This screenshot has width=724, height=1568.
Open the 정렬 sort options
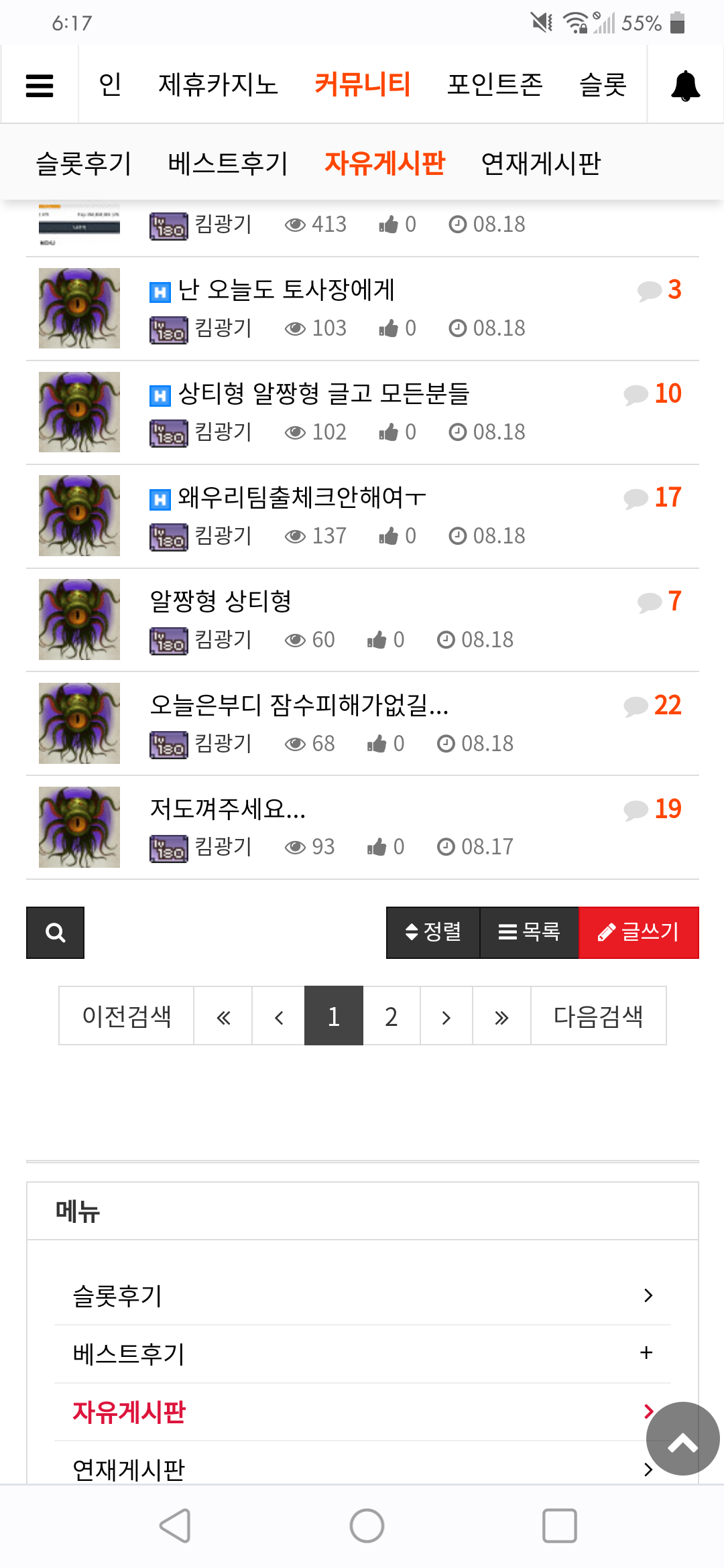point(433,933)
